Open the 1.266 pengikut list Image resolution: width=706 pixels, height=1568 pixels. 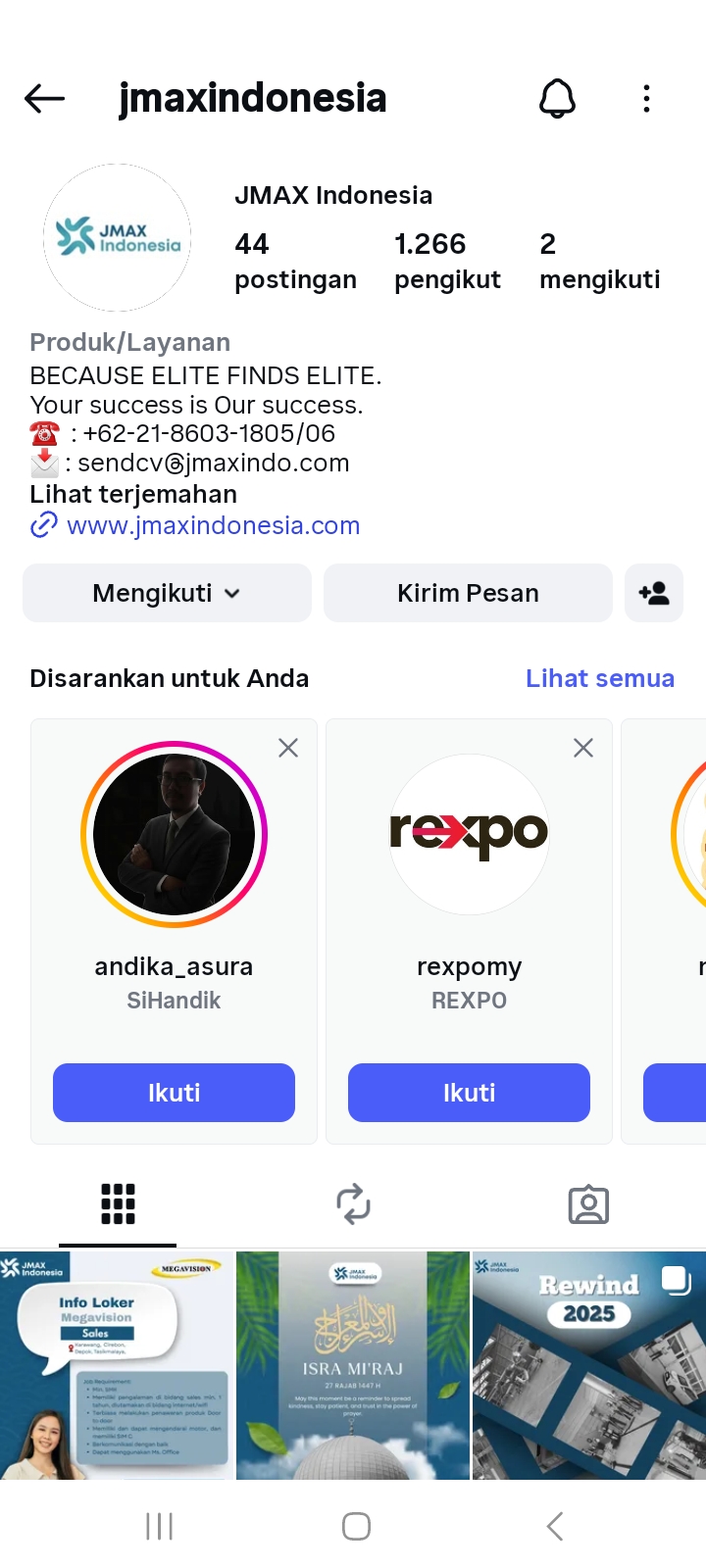click(x=447, y=261)
